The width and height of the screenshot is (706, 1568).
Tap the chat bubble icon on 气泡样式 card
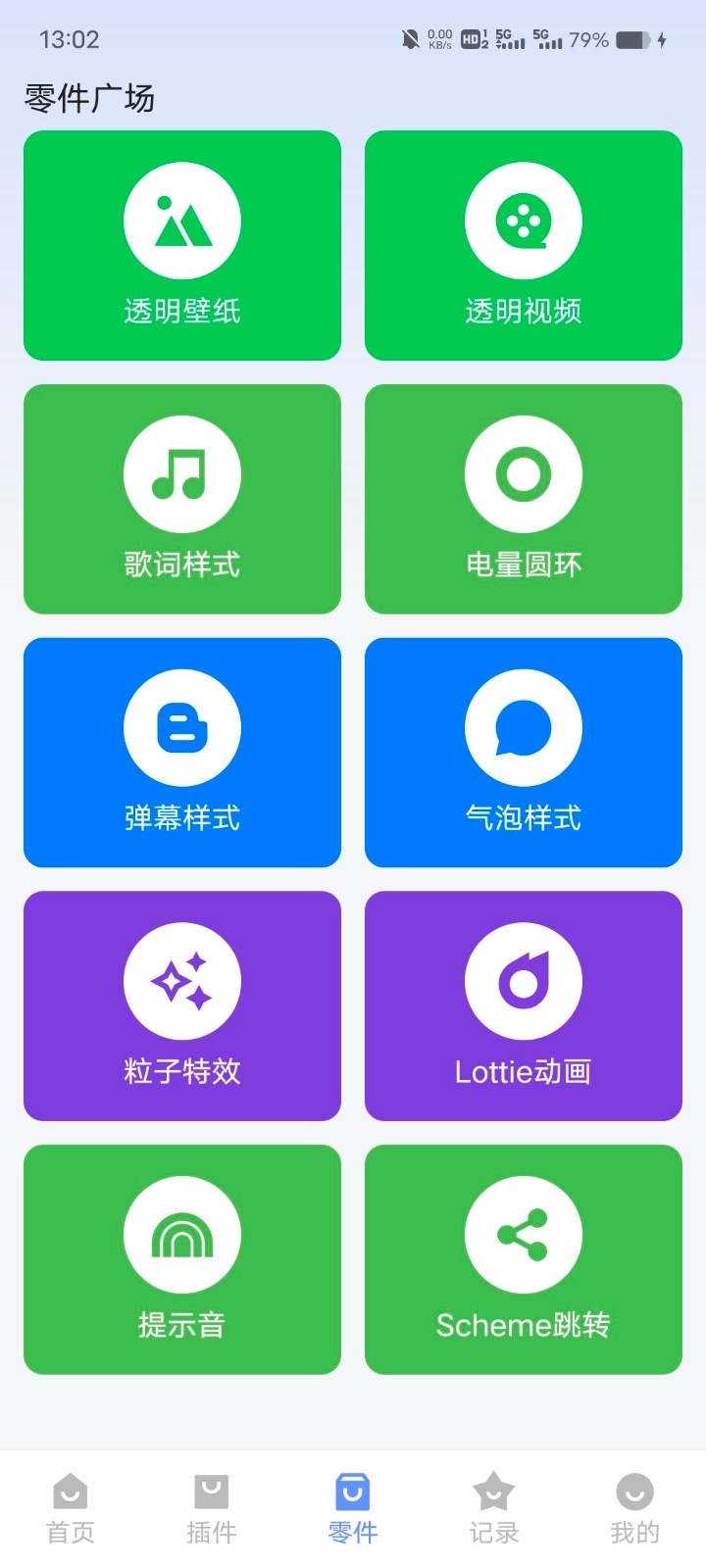tap(523, 726)
